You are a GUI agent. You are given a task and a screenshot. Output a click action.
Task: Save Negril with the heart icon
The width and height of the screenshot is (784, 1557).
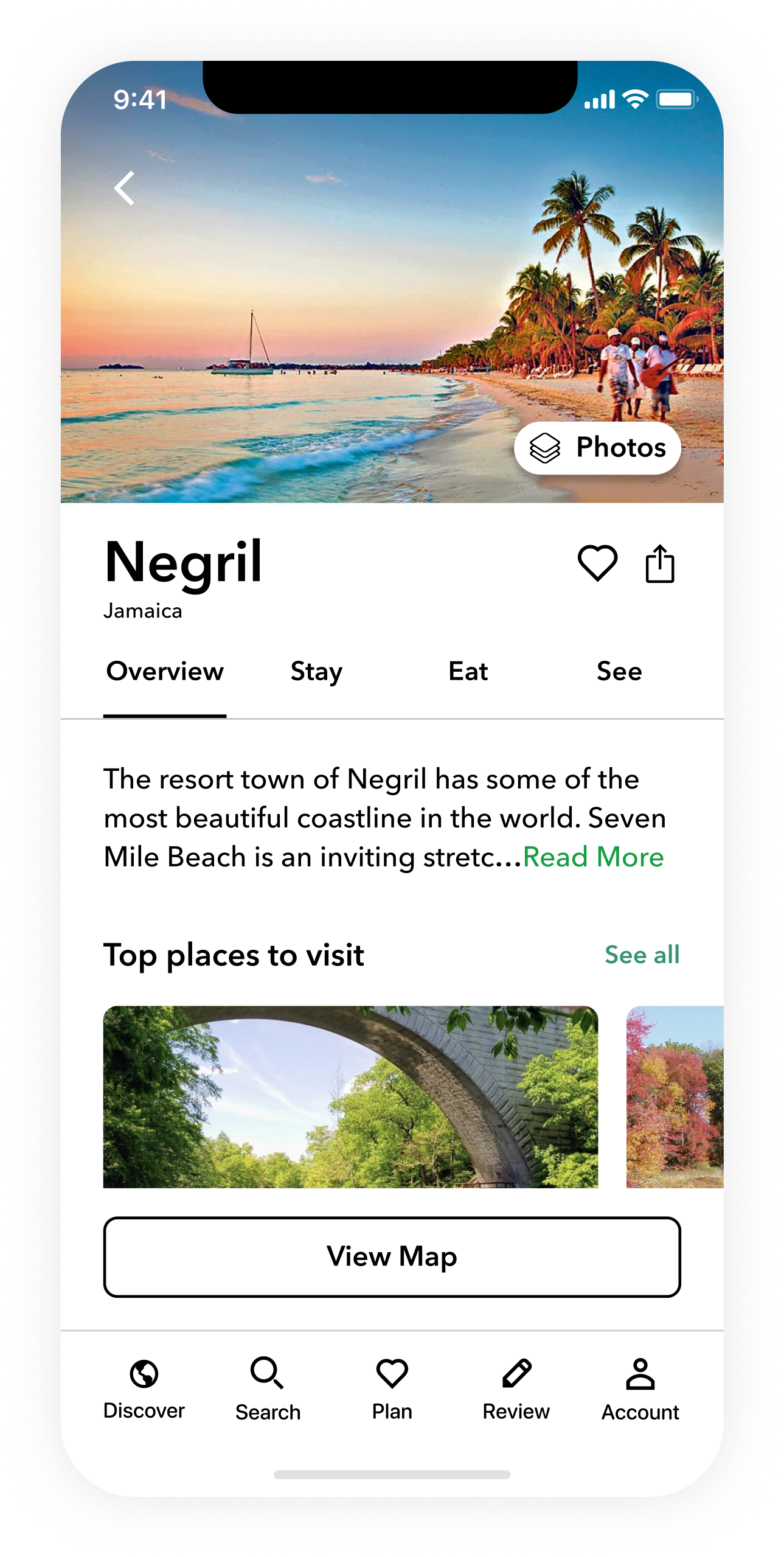597,563
